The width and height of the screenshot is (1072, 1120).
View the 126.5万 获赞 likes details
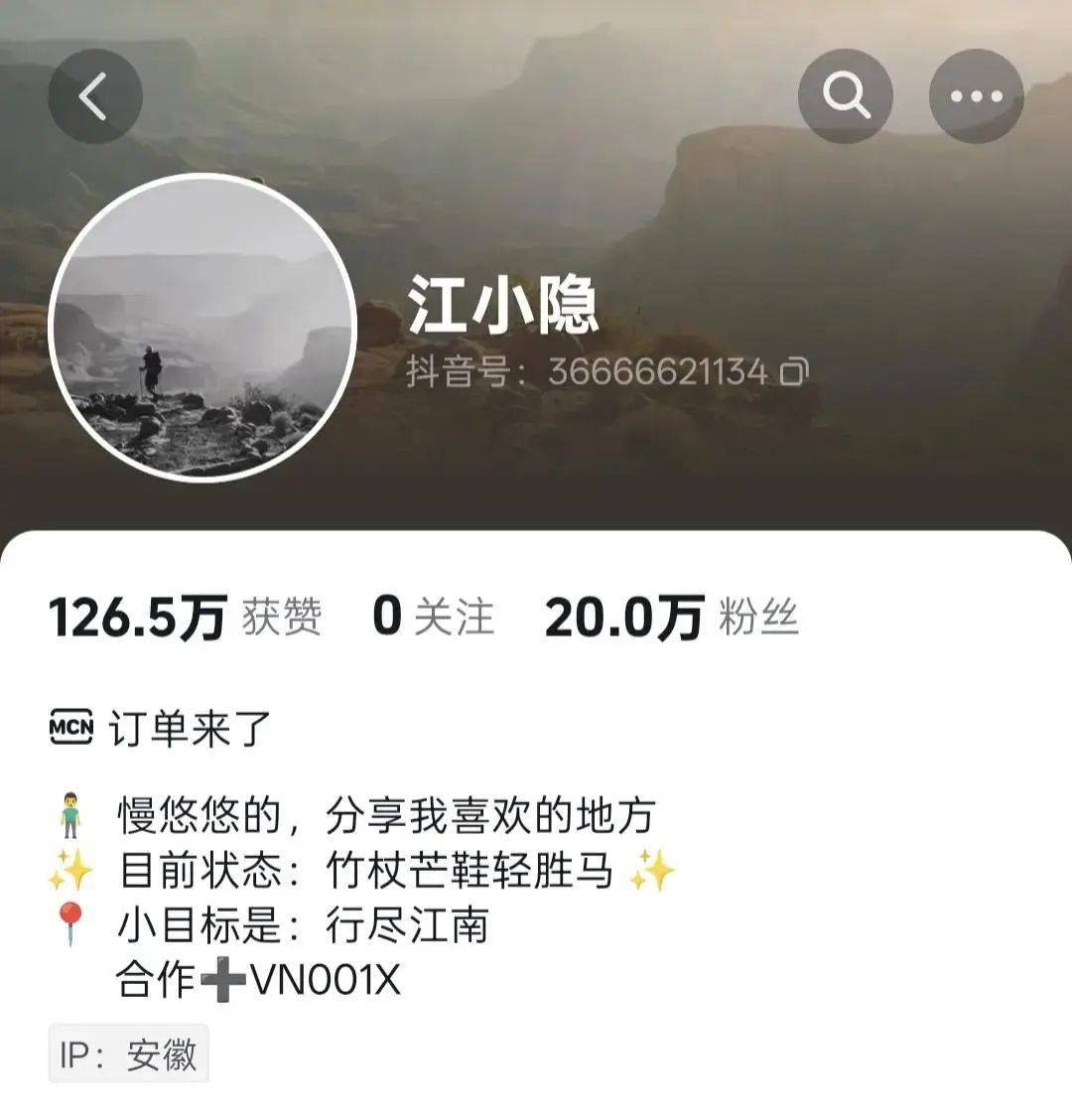tap(185, 617)
